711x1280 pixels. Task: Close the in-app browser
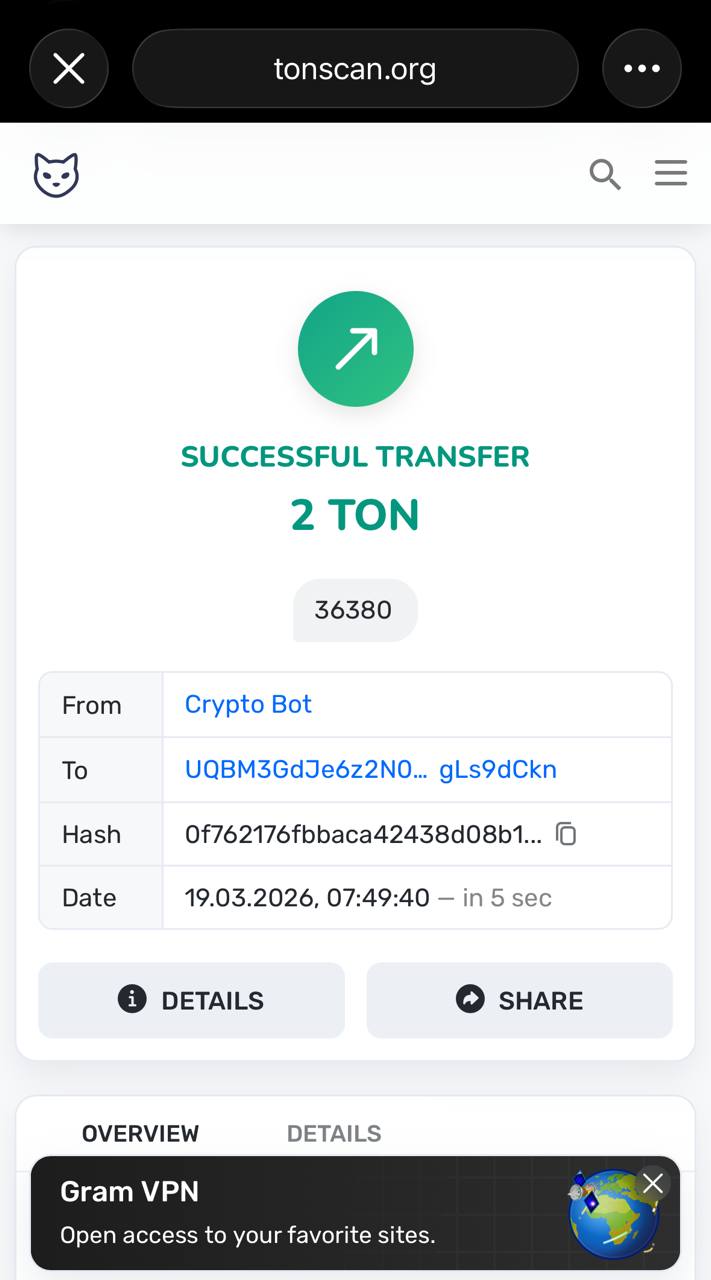tap(69, 69)
